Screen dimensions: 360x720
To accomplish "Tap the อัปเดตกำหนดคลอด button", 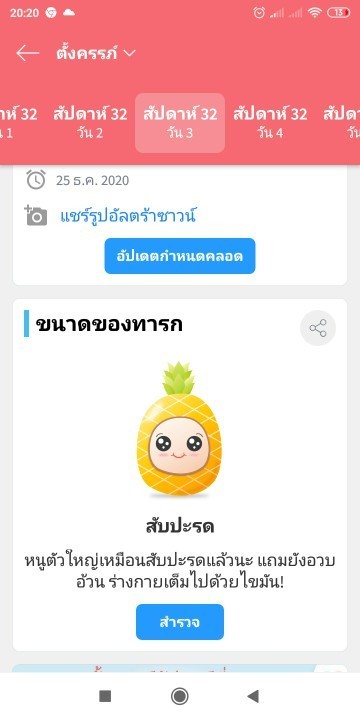I will pos(180,256).
